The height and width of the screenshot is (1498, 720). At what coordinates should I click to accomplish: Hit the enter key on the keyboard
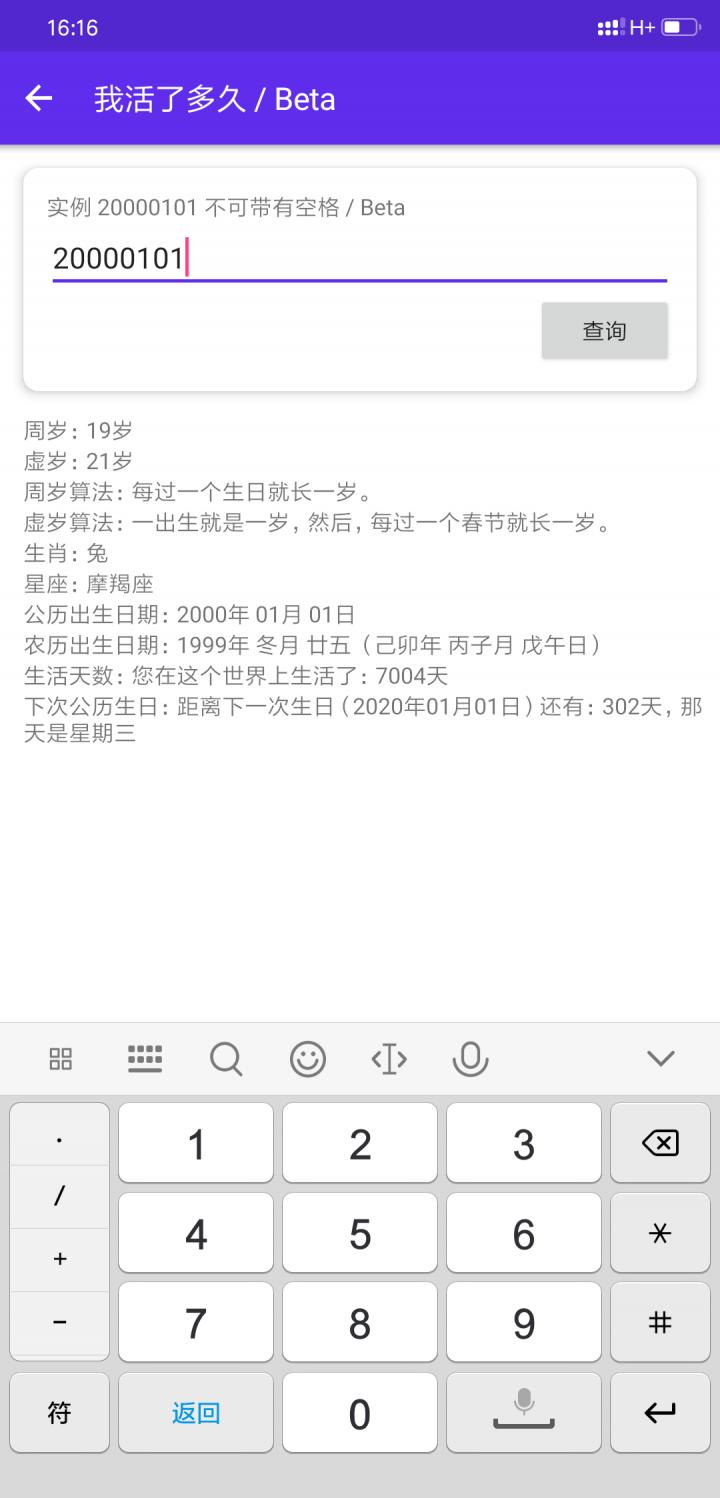point(660,1413)
